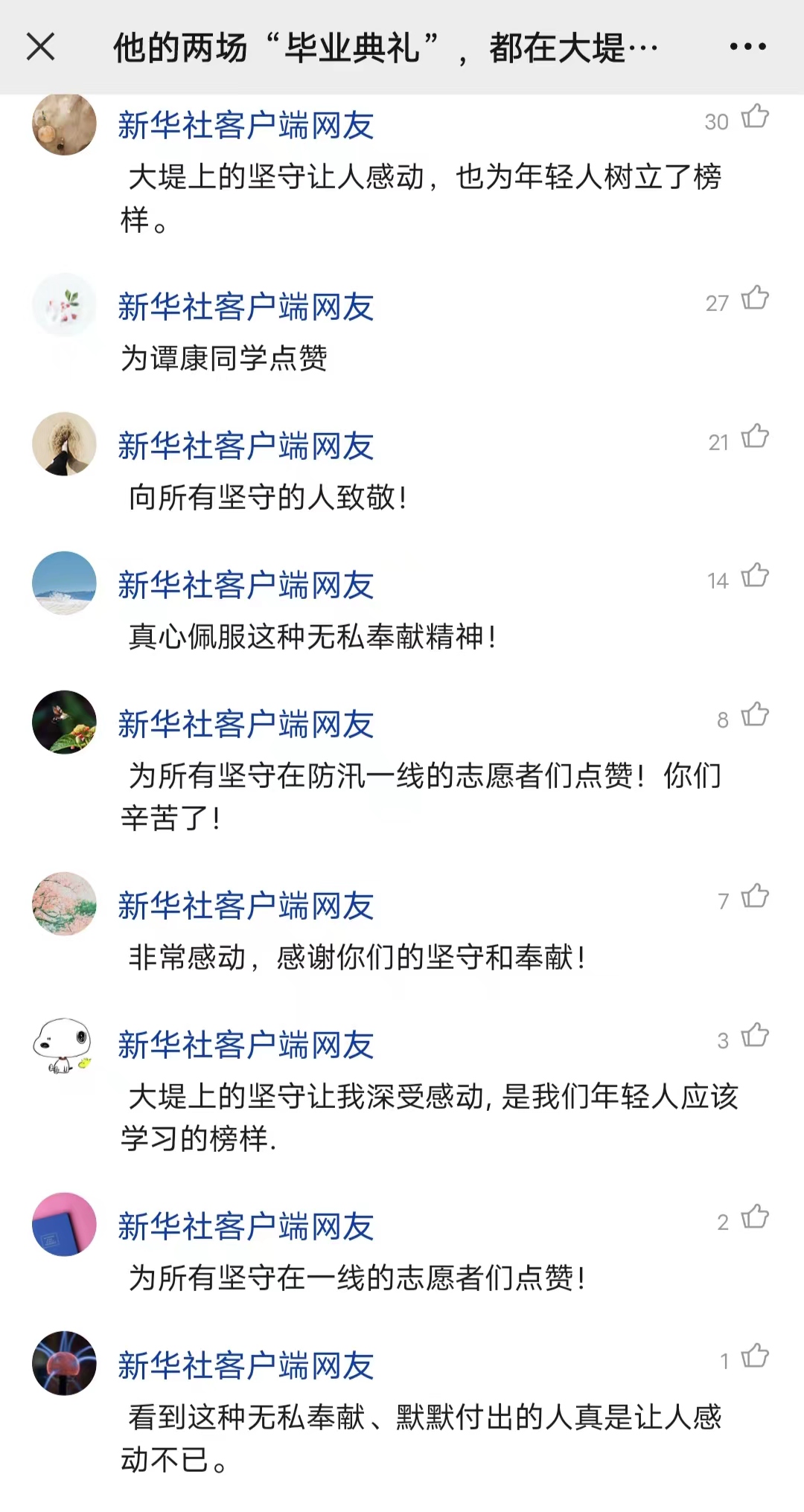Screen dimensions: 804x1512
Task: Like the comment "为谭康同学点赞"
Action: click(755, 298)
